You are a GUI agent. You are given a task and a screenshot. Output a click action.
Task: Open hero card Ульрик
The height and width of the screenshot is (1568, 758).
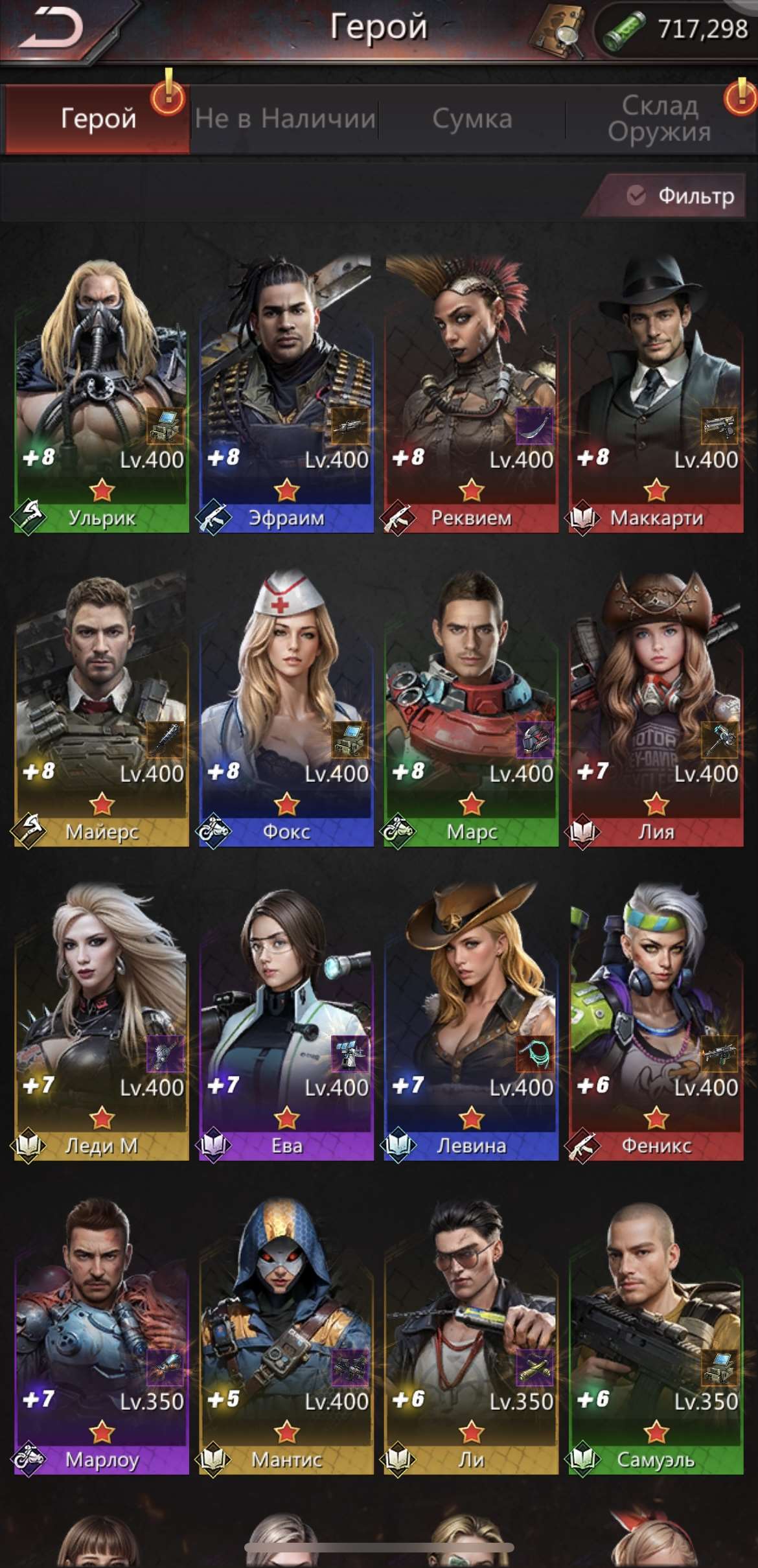102,395
